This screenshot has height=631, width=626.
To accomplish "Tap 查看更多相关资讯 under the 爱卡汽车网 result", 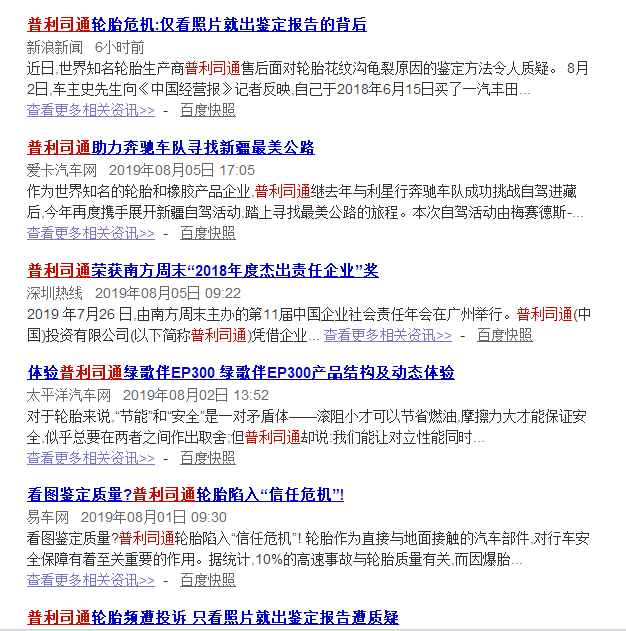I will [91, 233].
